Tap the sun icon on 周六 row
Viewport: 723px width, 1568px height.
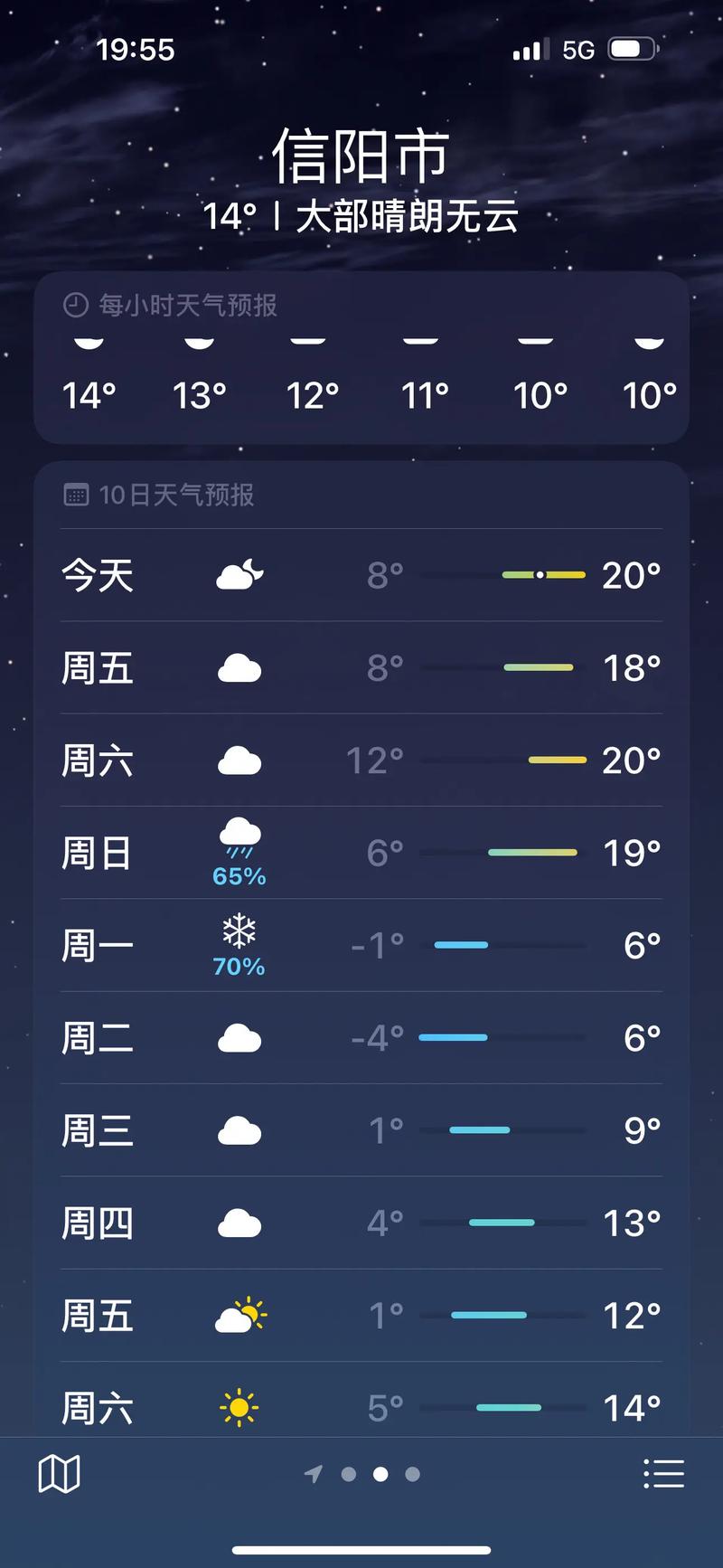click(x=238, y=1408)
